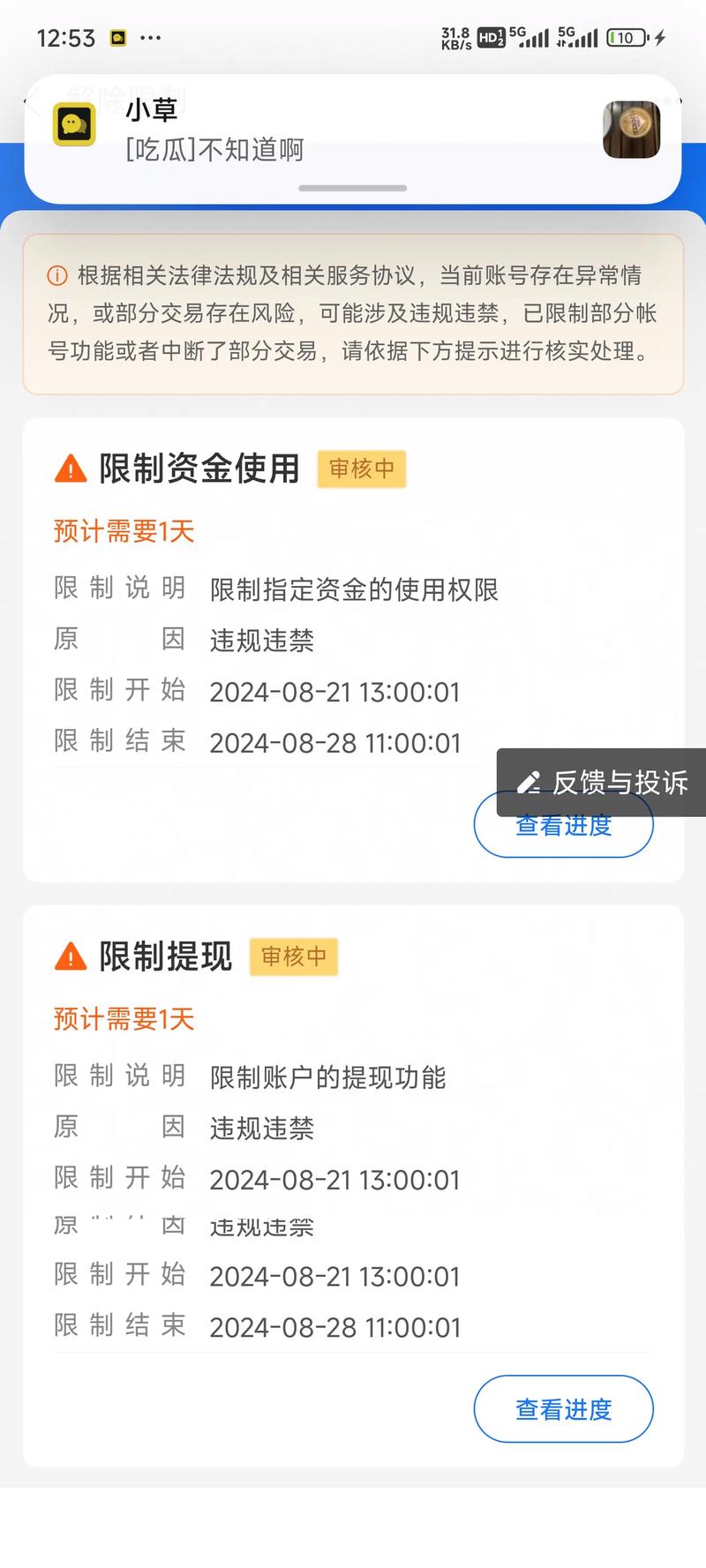This screenshot has width=706, height=1568.
Task: Tap the HD badge in the status bar
Action: coord(491,38)
